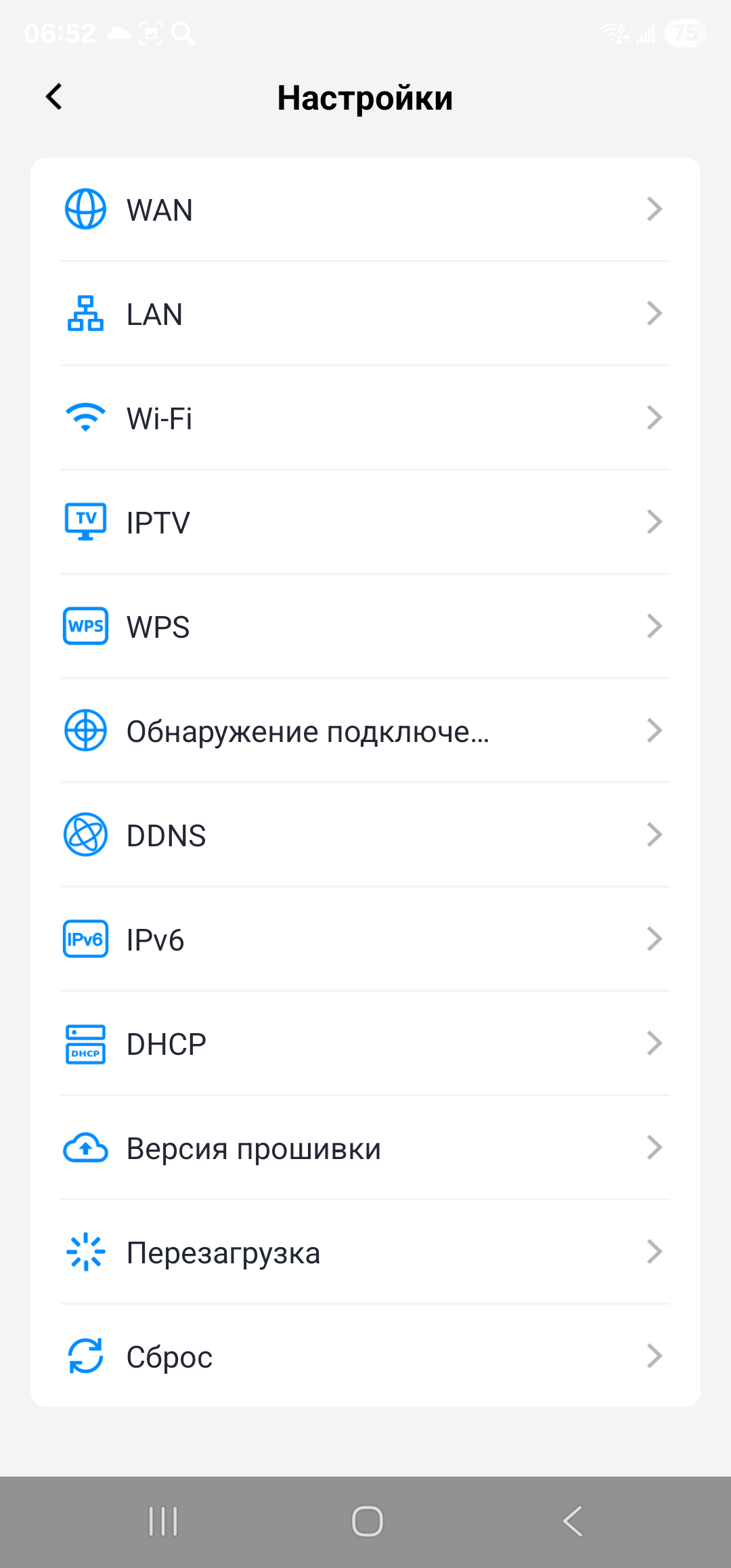This screenshot has height=1568, width=731.
Task: Select the IPv6 settings row
Action: tap(365, 940)
